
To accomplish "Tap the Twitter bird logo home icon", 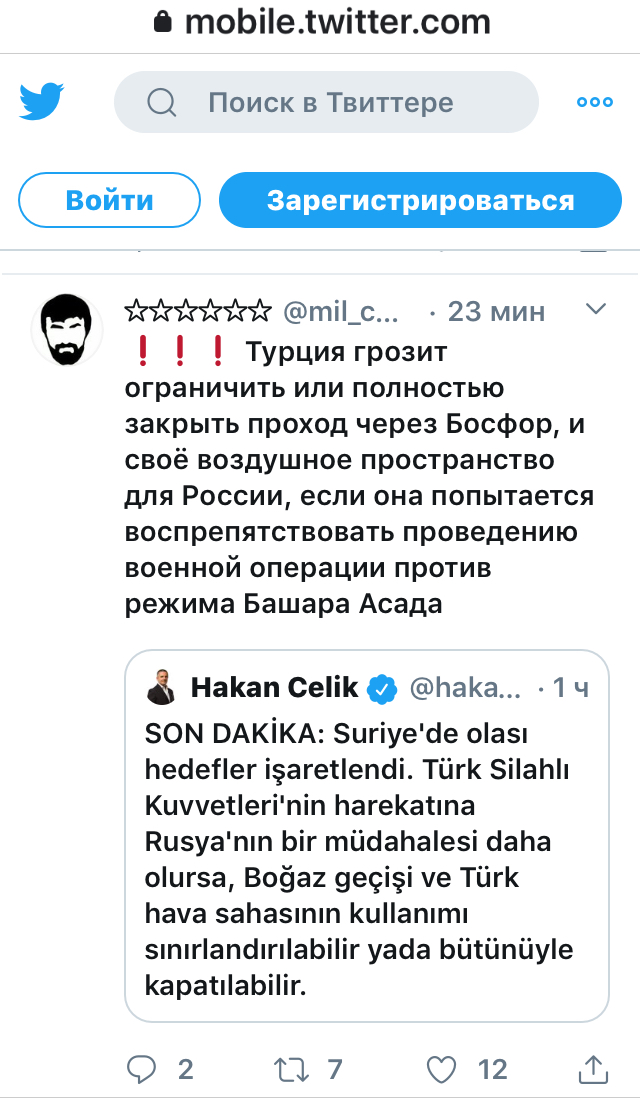I will tap(41, 102).
